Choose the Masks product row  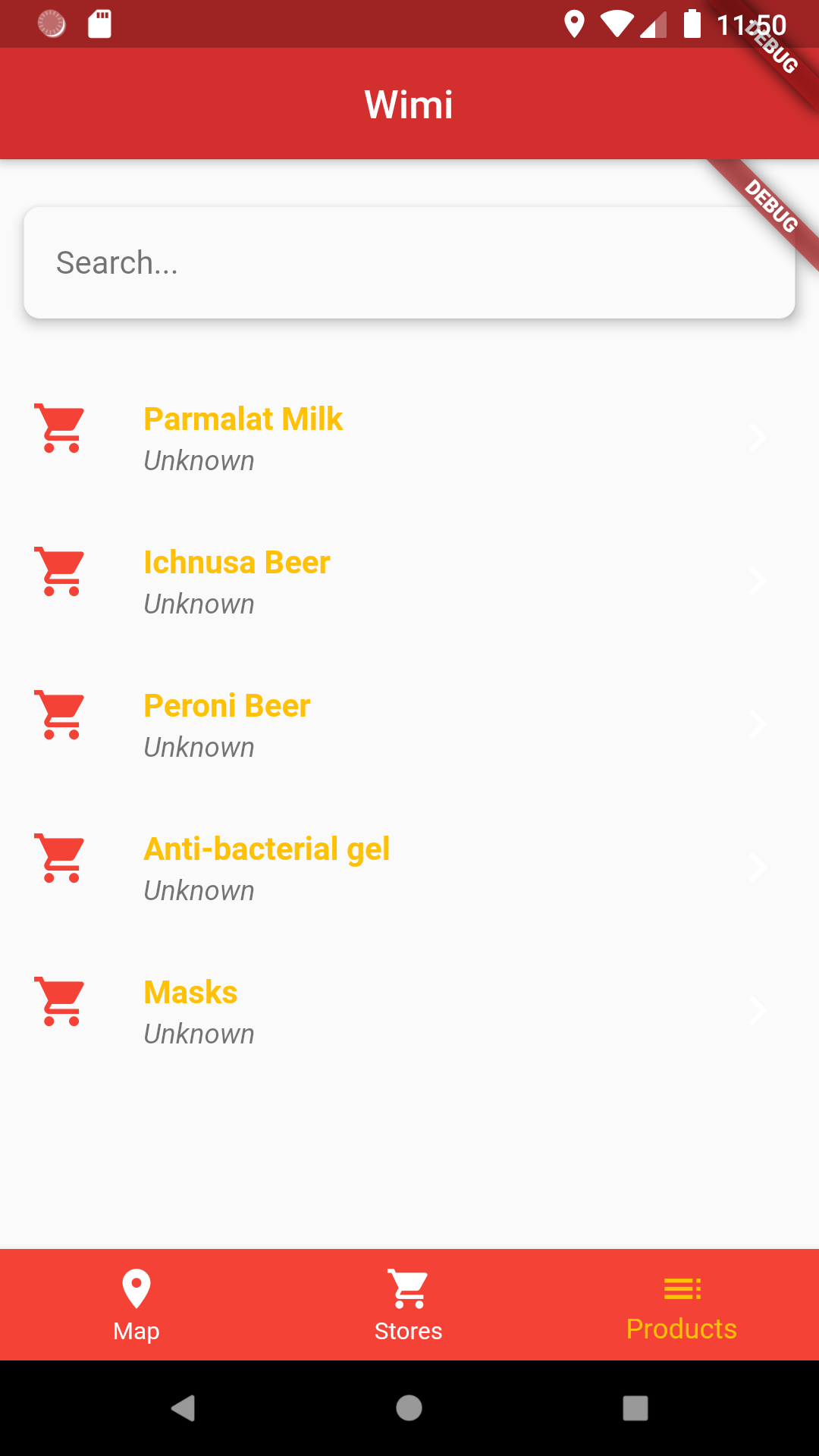[409, 1011]
